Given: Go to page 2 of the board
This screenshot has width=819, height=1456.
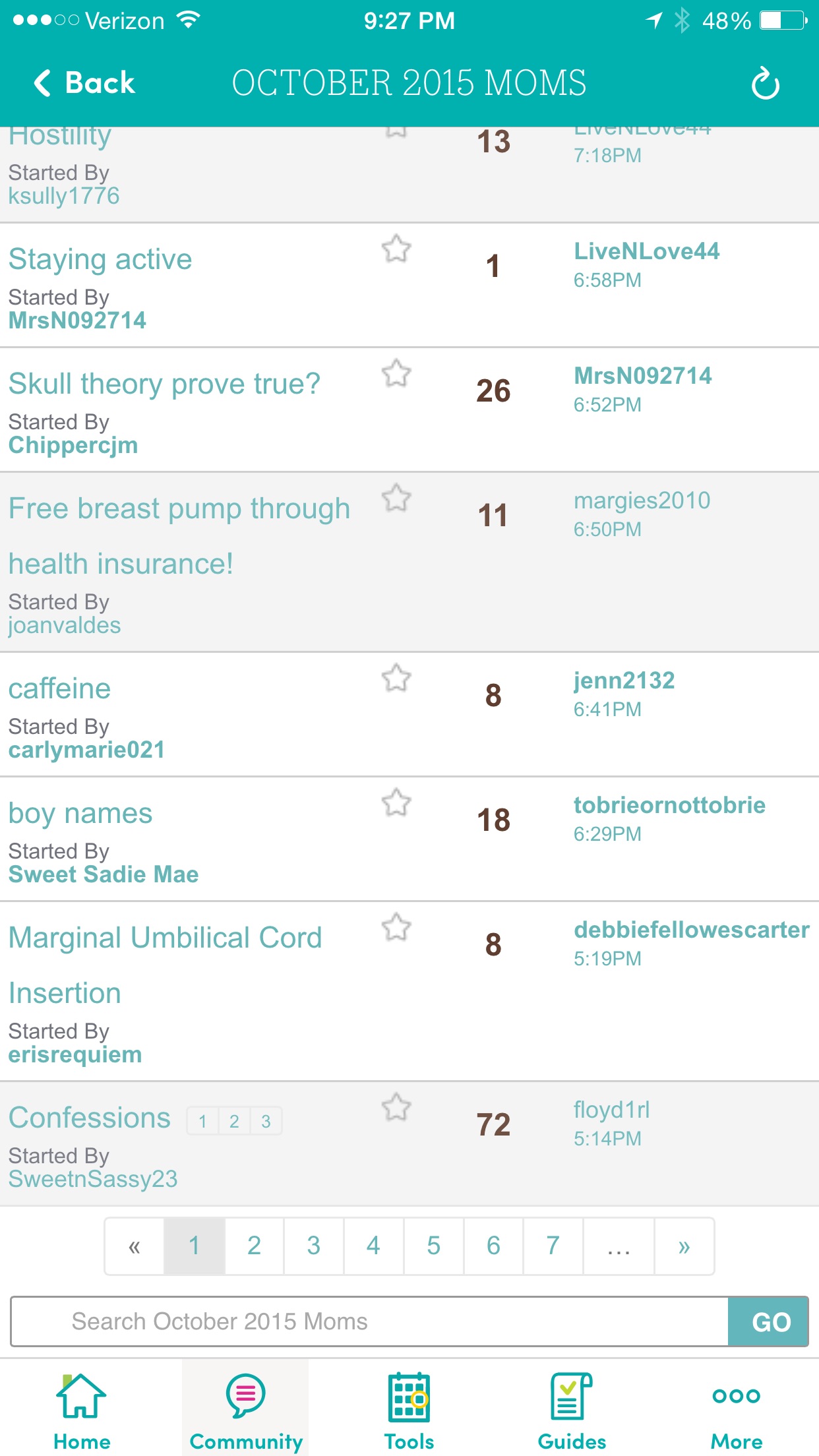Looking at the screenshot, I should pyautogui.click(x=254, y=1246).
